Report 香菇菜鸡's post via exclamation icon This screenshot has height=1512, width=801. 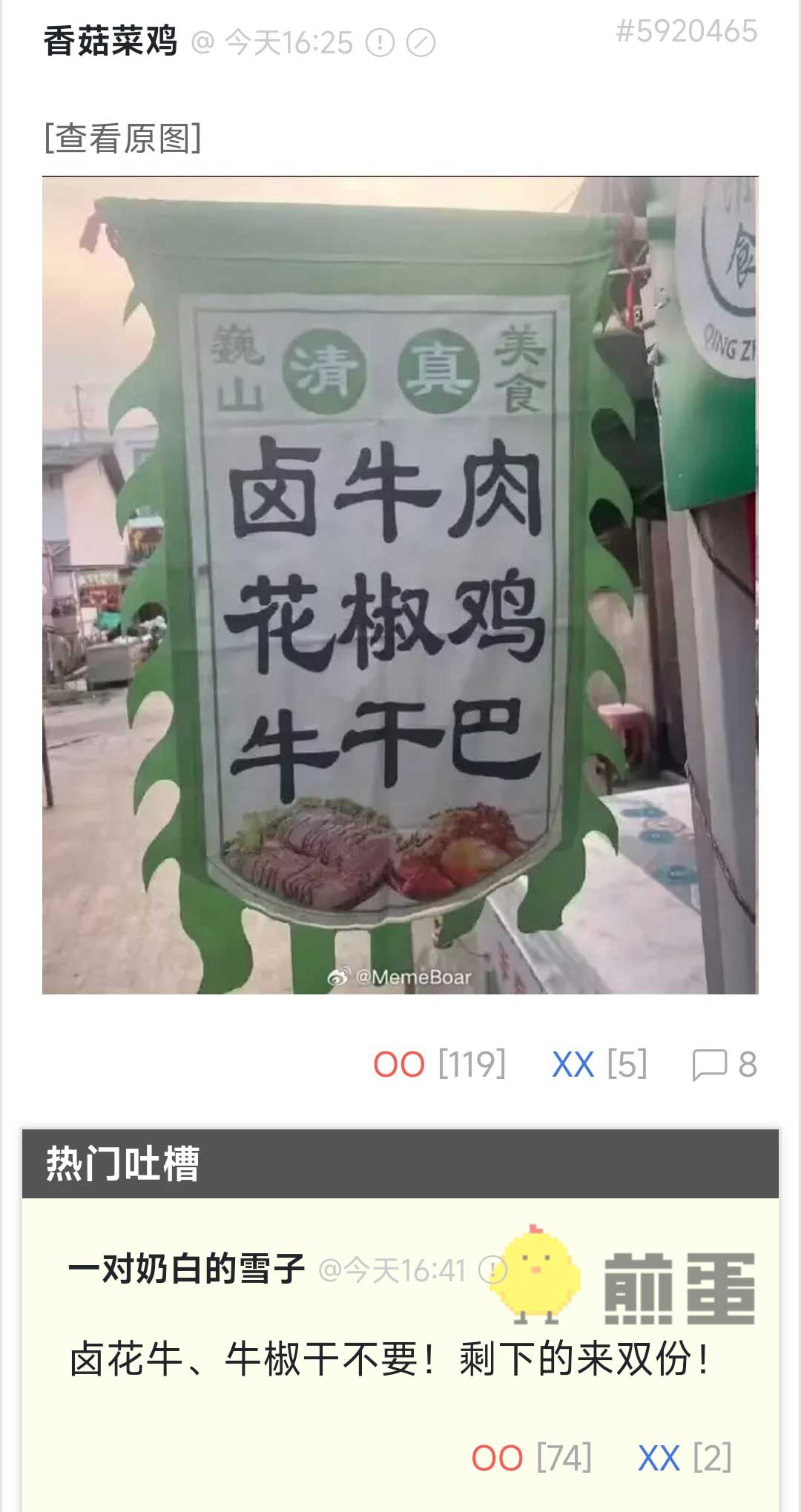380,43
